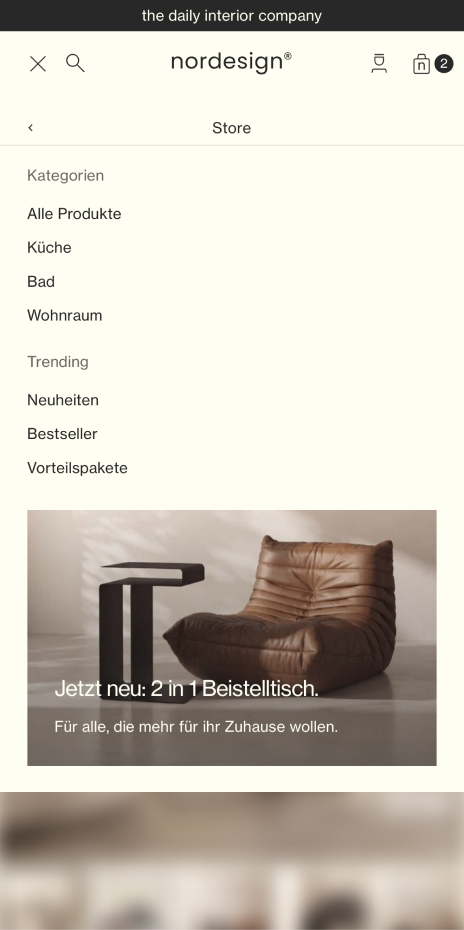View Bestseller

tap(62, 434)
